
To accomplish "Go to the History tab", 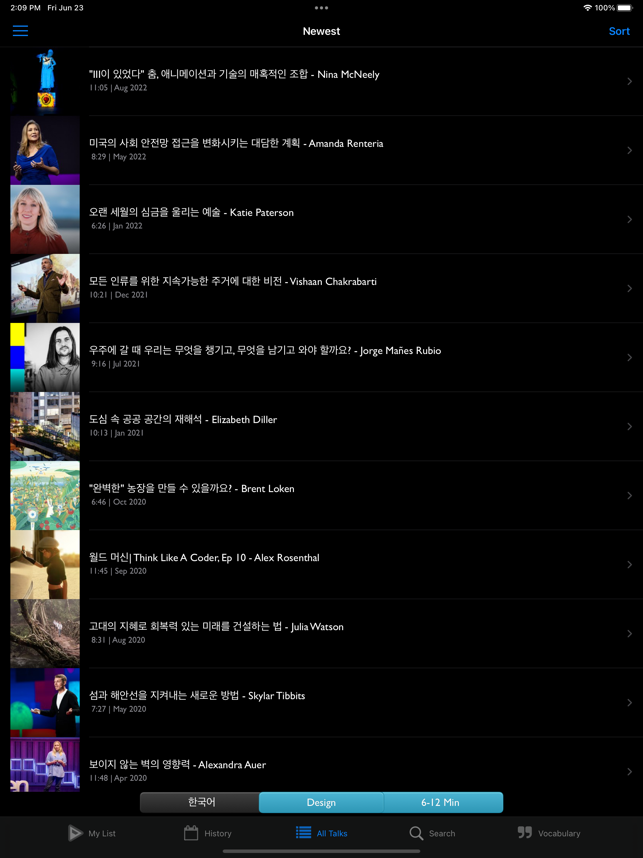I will (207, 833).
